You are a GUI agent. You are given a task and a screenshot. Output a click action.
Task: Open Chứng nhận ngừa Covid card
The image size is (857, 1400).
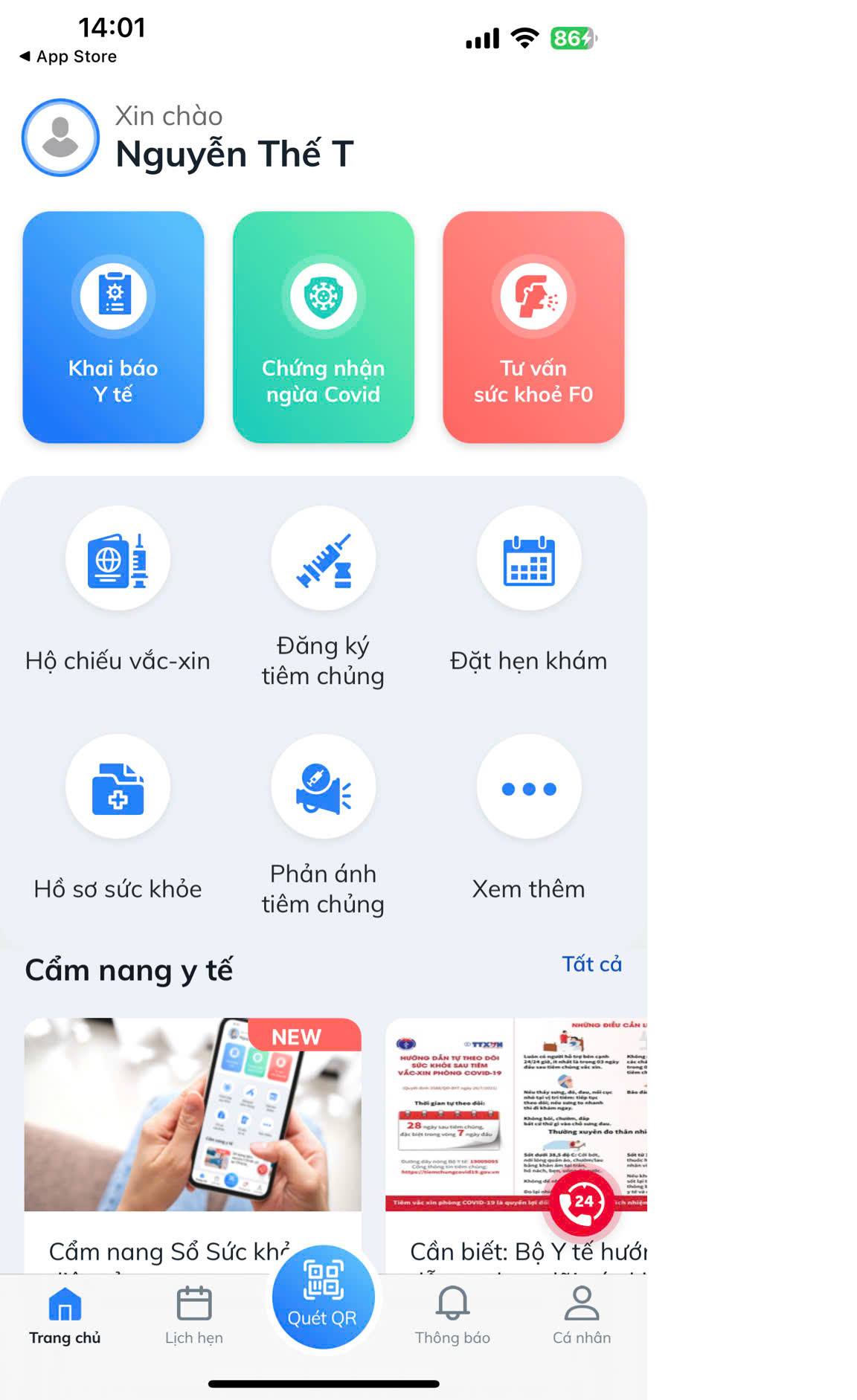[323, 327]
